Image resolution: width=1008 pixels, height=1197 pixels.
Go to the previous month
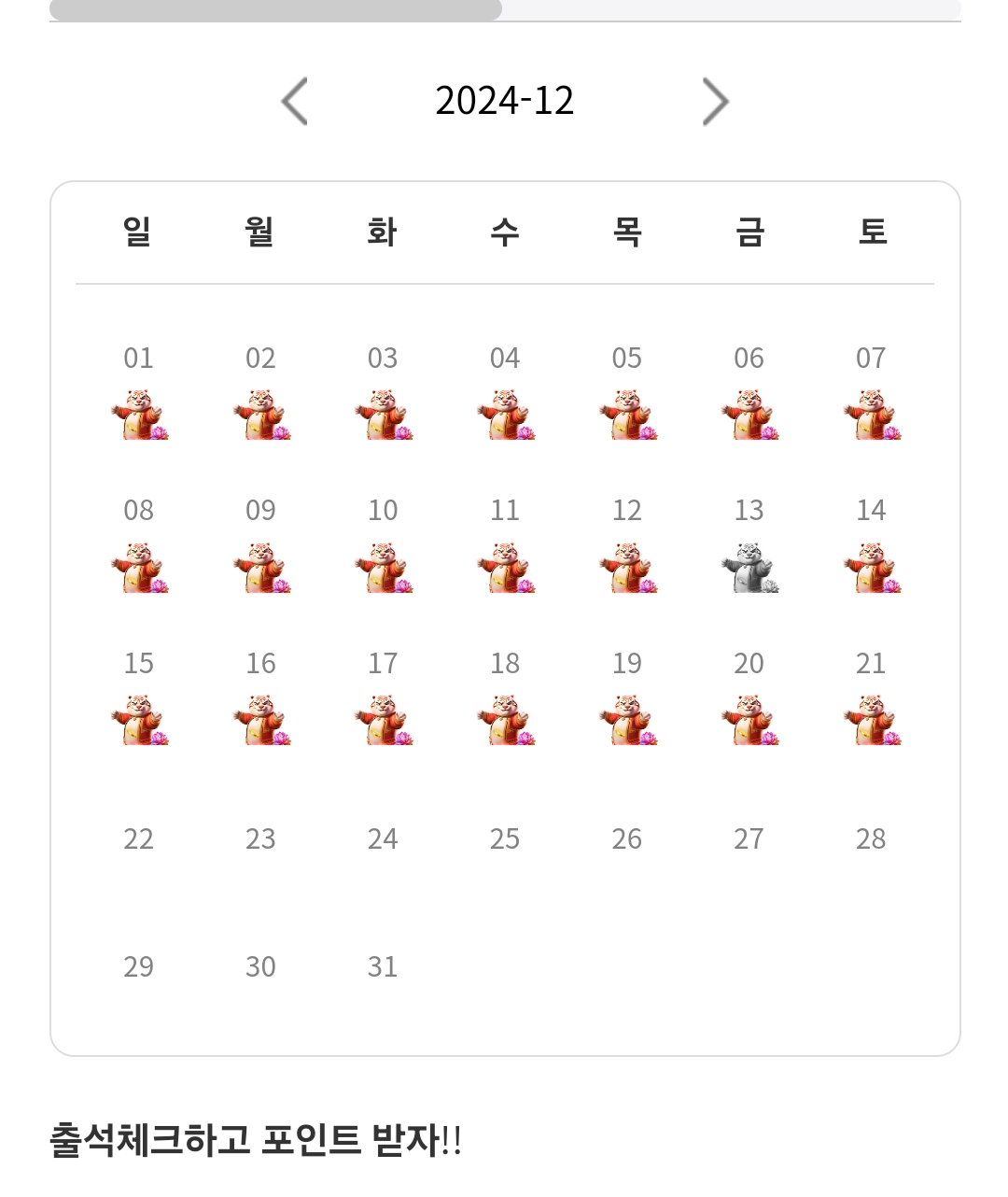[x=295, y=101]
